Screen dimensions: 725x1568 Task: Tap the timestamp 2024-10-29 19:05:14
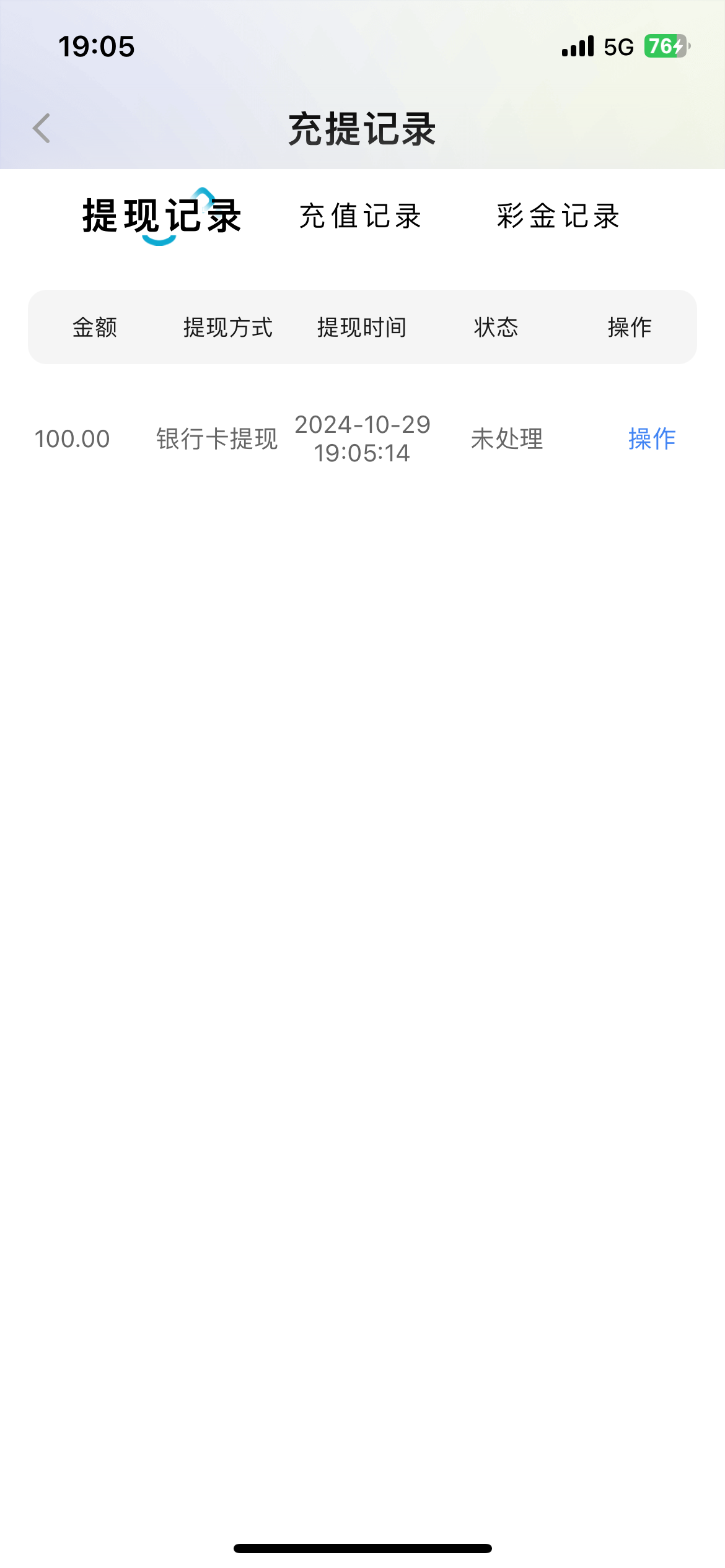coord(362,440)
